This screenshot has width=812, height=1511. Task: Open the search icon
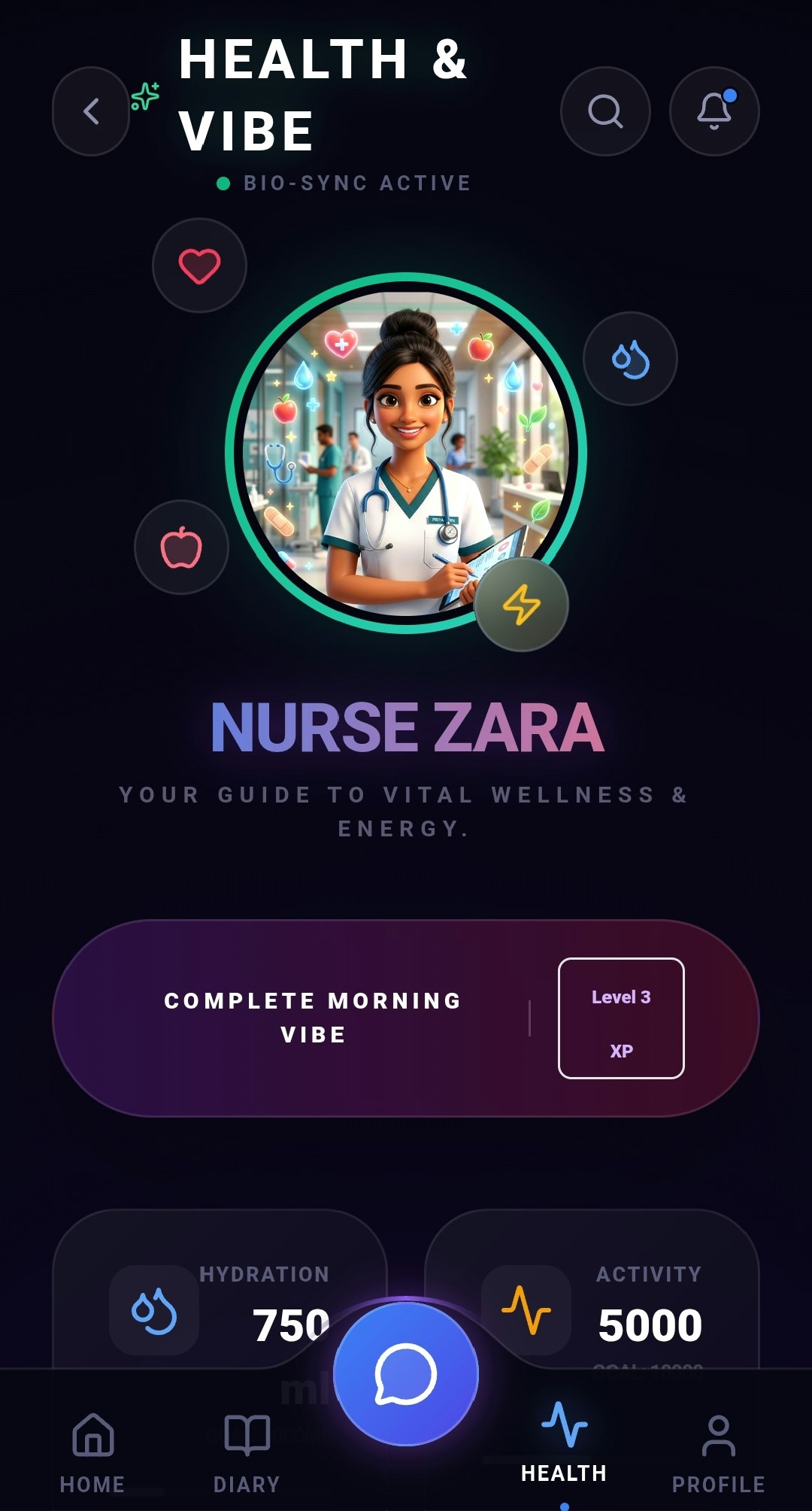click(605, 111)
